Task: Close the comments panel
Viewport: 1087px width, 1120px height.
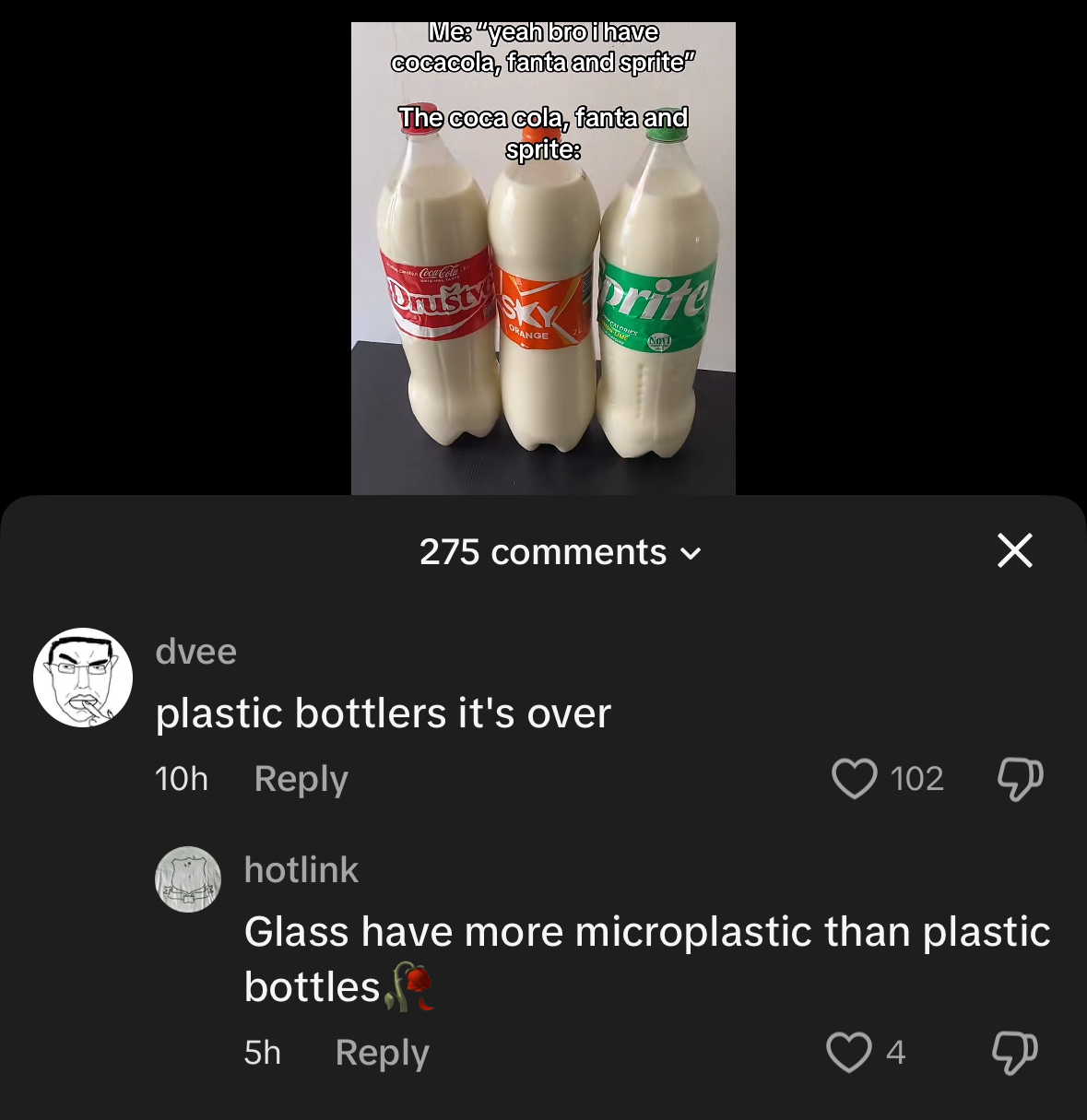Action: tap(1014, 551)
